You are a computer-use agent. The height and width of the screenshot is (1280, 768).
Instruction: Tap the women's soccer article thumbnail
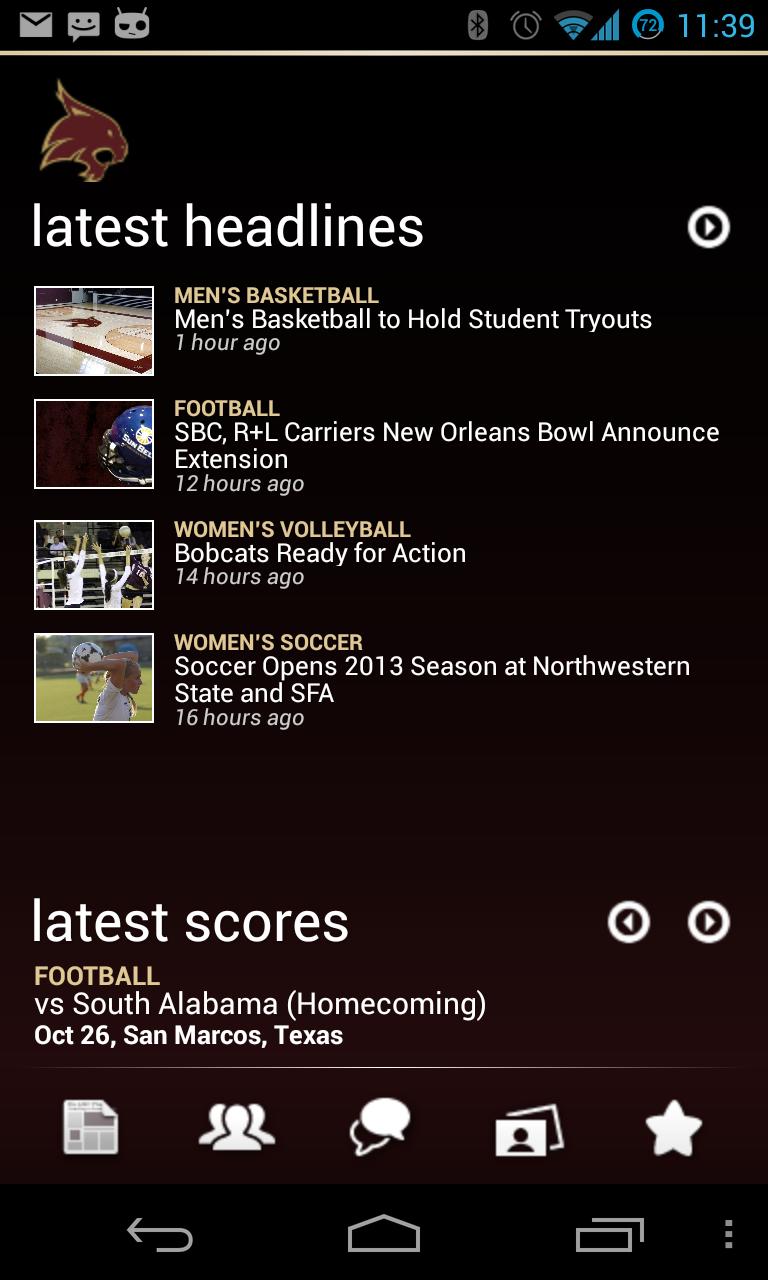(x=93, y=677)
